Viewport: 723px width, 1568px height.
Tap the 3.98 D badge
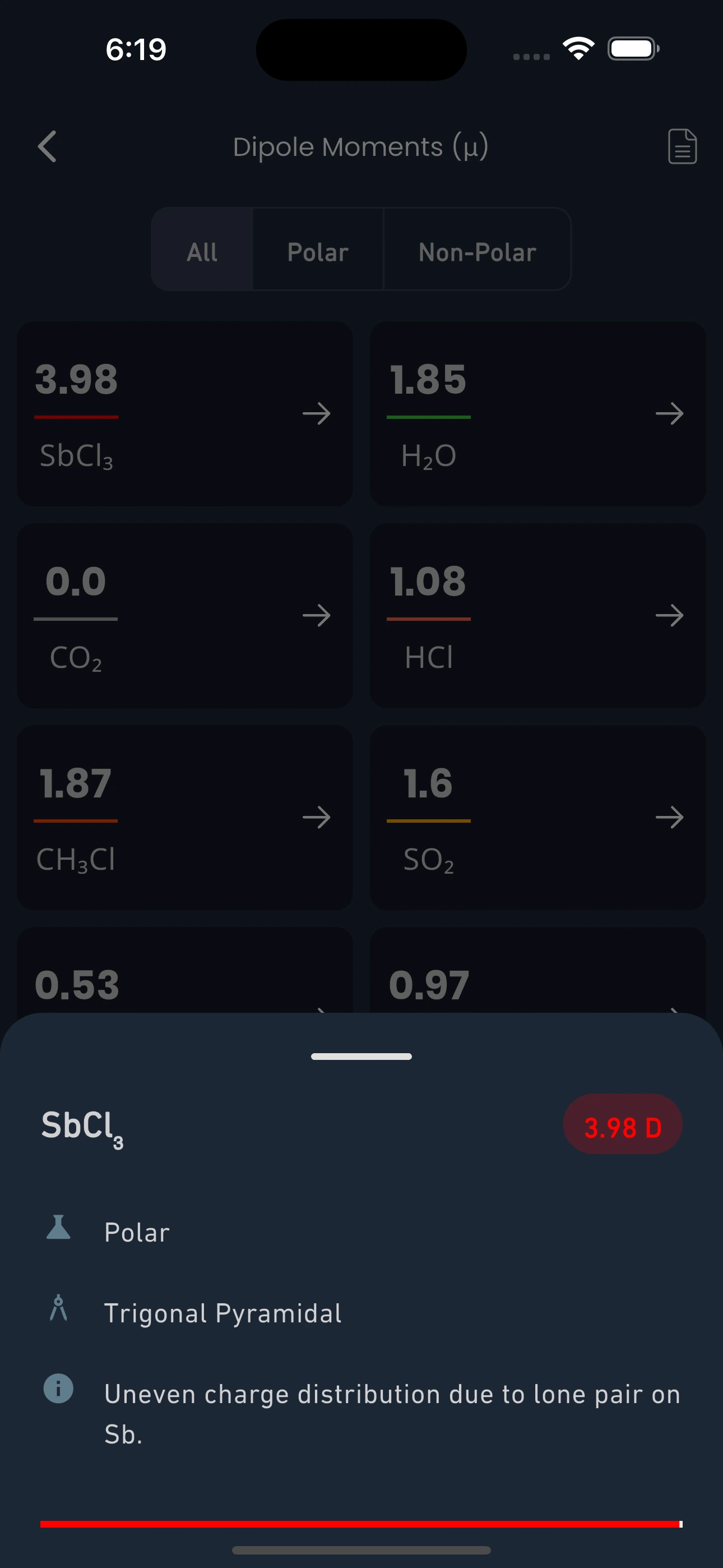tap(623, 1124)
